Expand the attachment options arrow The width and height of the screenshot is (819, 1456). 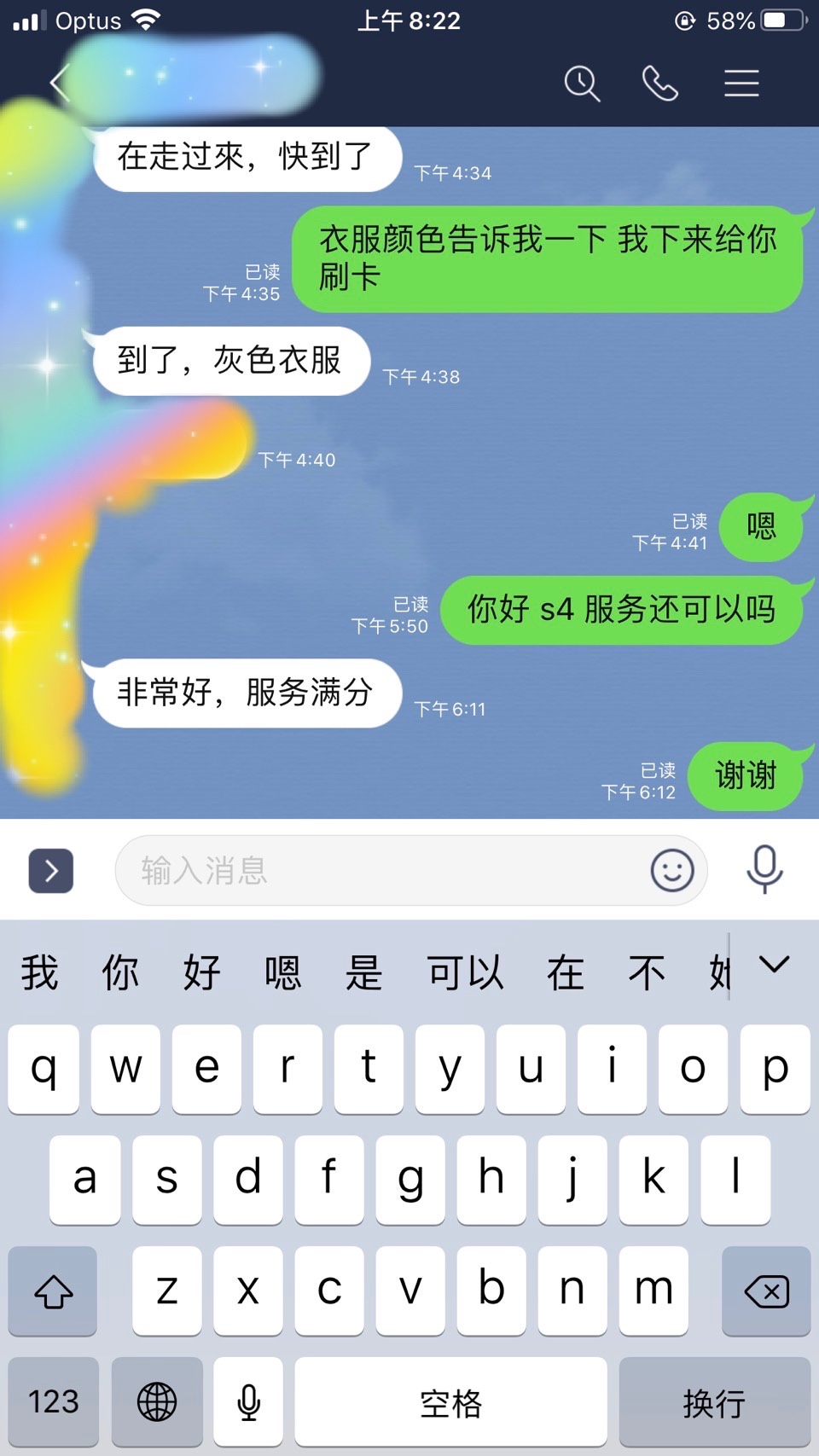pos(51,871)
